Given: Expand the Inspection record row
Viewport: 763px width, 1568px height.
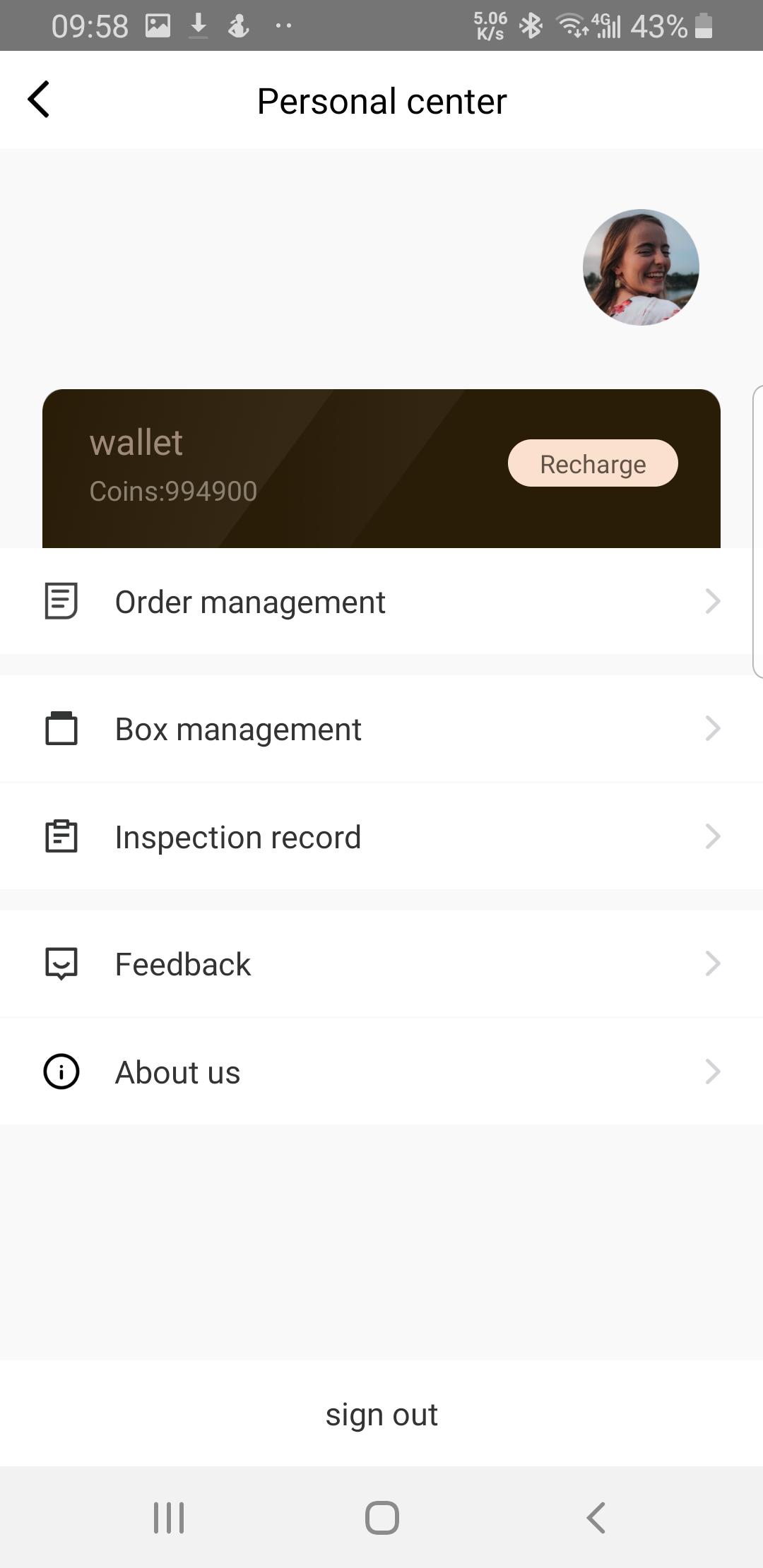Looking at the screenshot, I should [714, 836].
